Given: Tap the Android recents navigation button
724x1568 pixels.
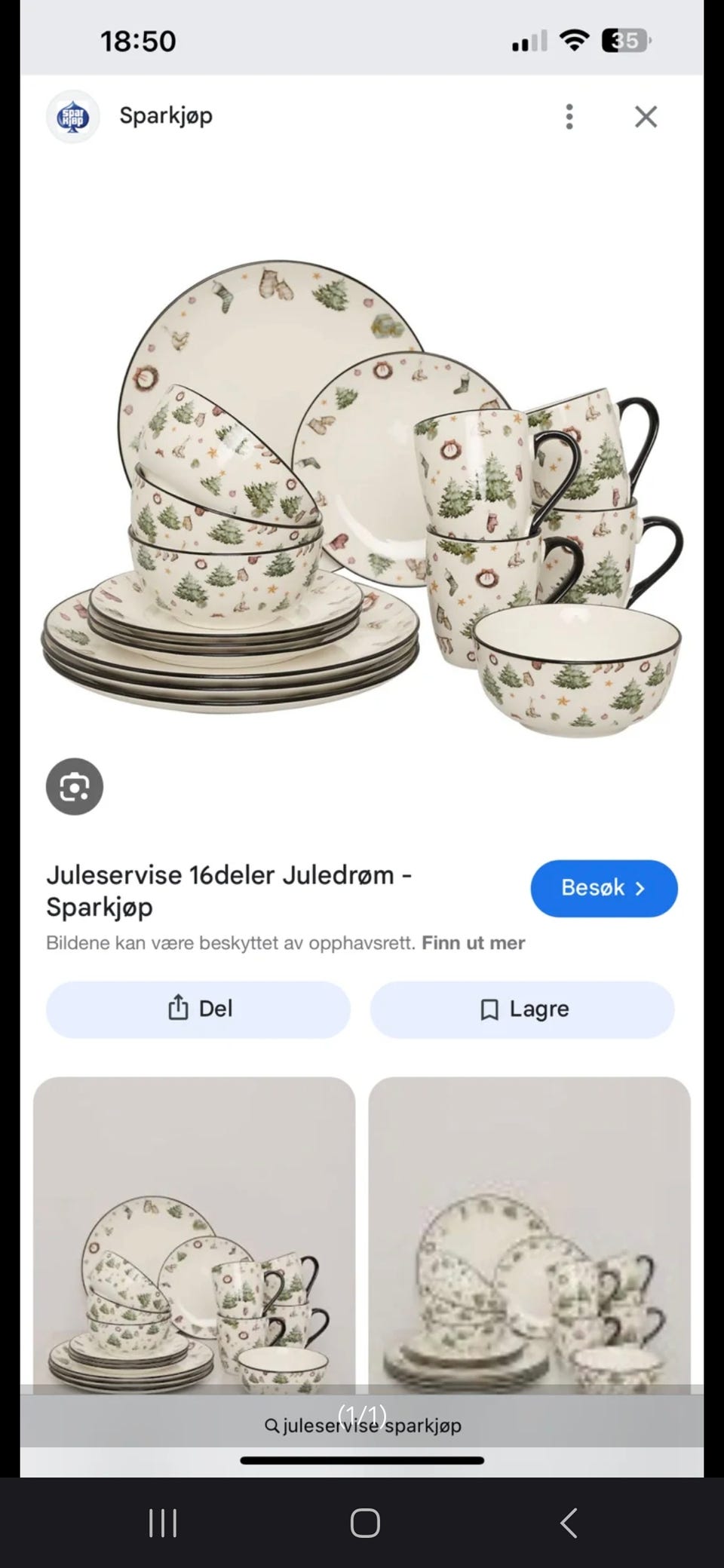Looking at the screenshot, I should click(163, 1524).
